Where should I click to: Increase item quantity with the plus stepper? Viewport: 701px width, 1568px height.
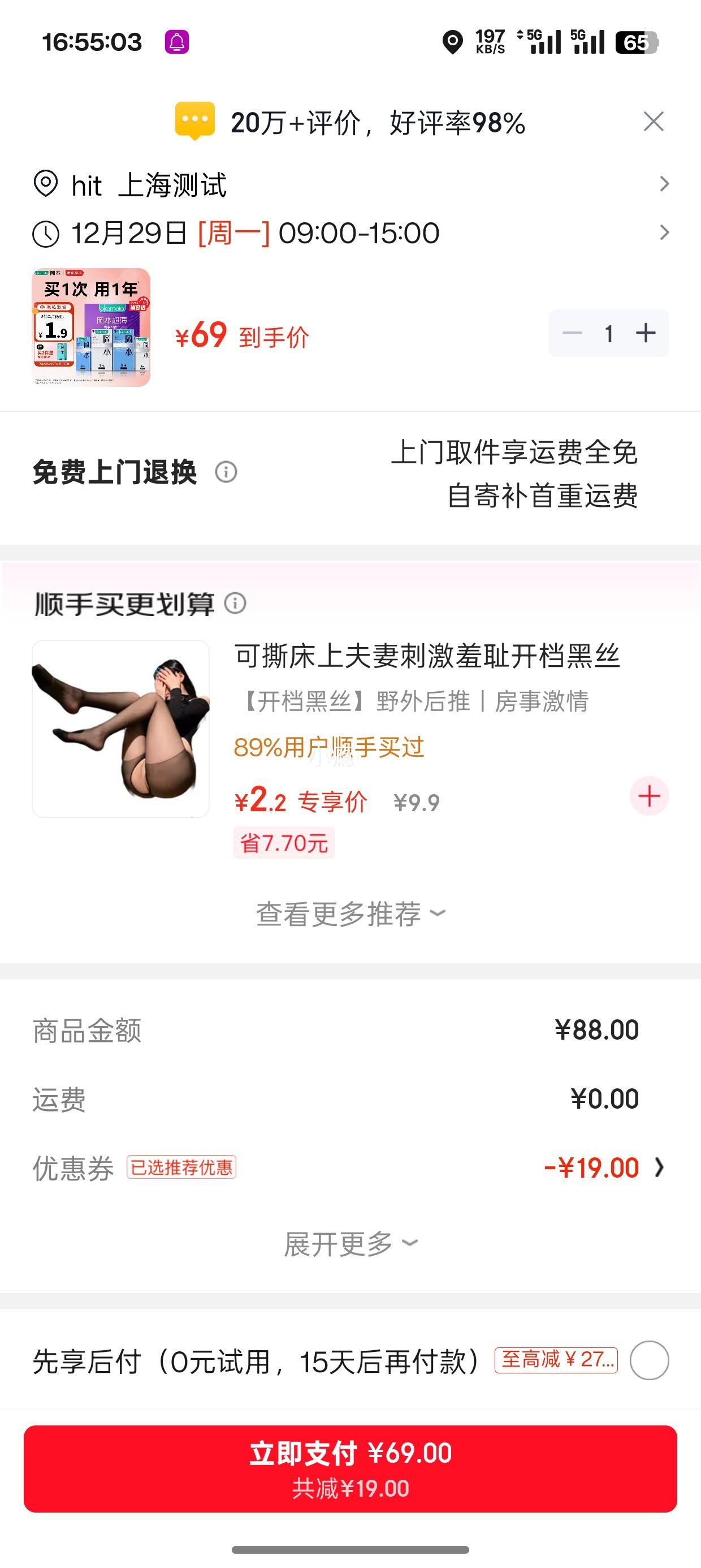[x=645, y=333]
